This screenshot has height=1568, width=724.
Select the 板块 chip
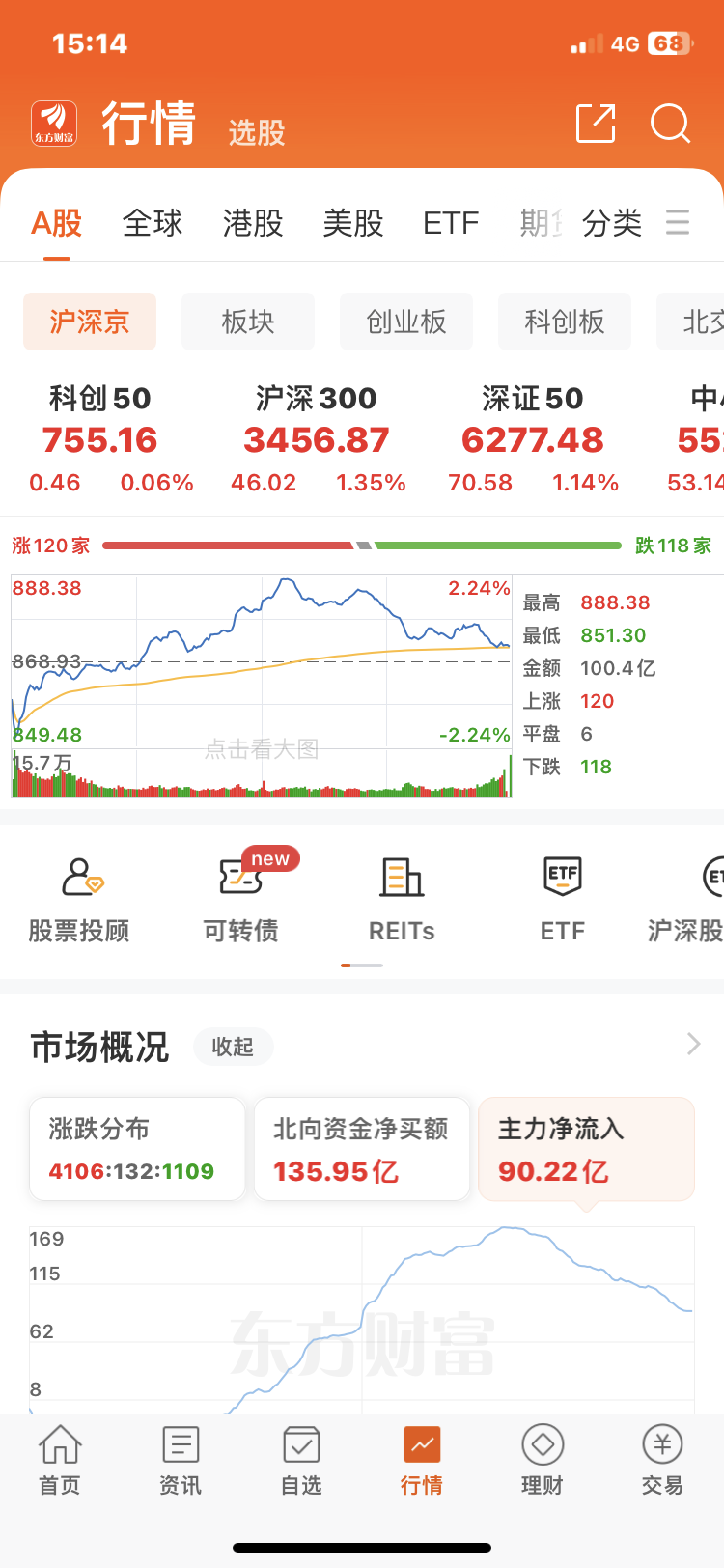[248, 322]
